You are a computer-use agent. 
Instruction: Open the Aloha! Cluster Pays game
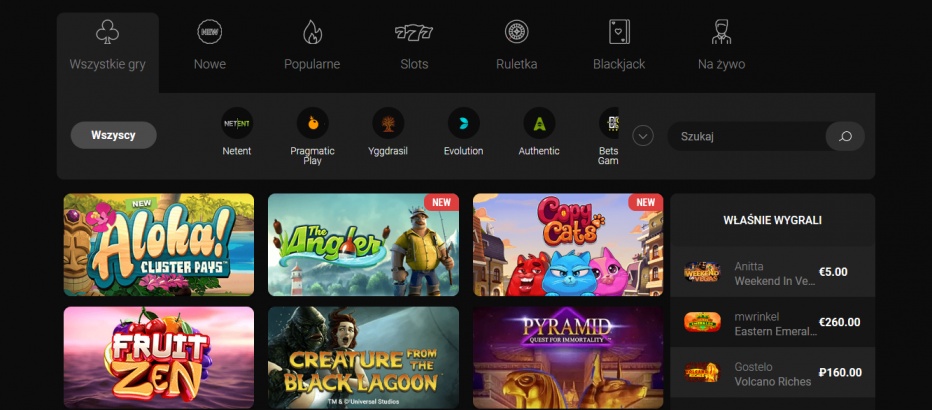coord(159,245)
